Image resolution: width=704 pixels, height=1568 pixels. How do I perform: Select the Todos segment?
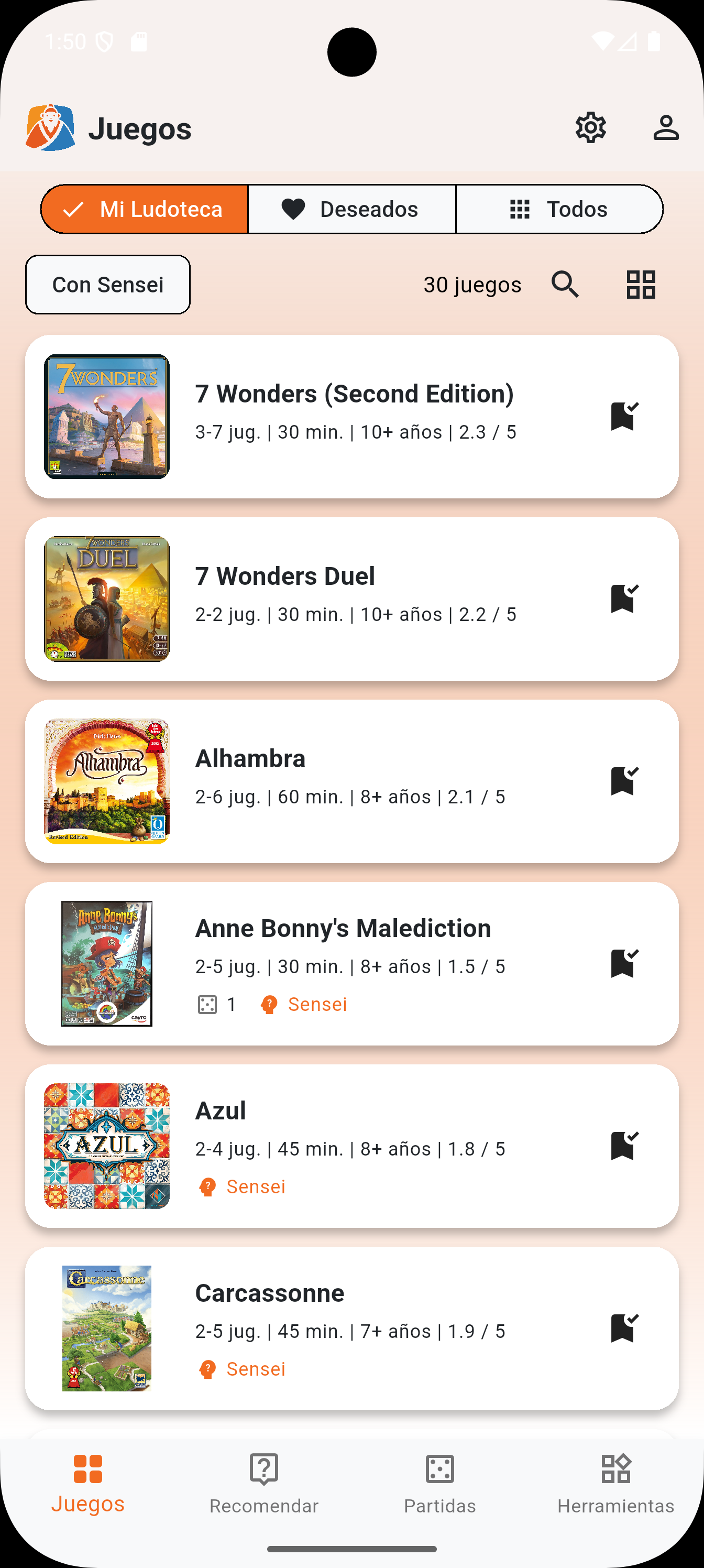(x=558, y=210)
